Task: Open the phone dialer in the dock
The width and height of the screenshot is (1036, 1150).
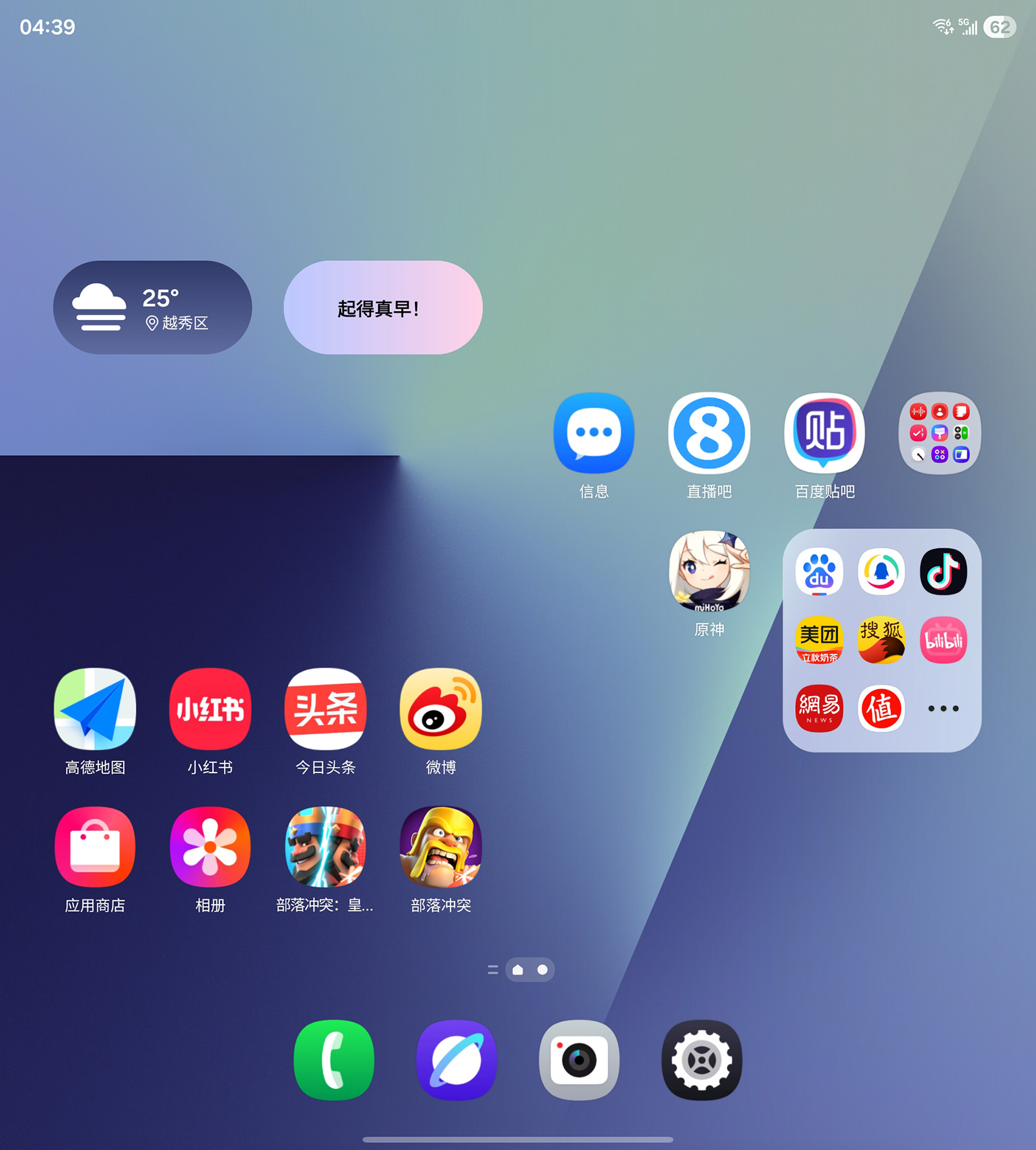Action: pyautogui.click(x=334, y=1060)
